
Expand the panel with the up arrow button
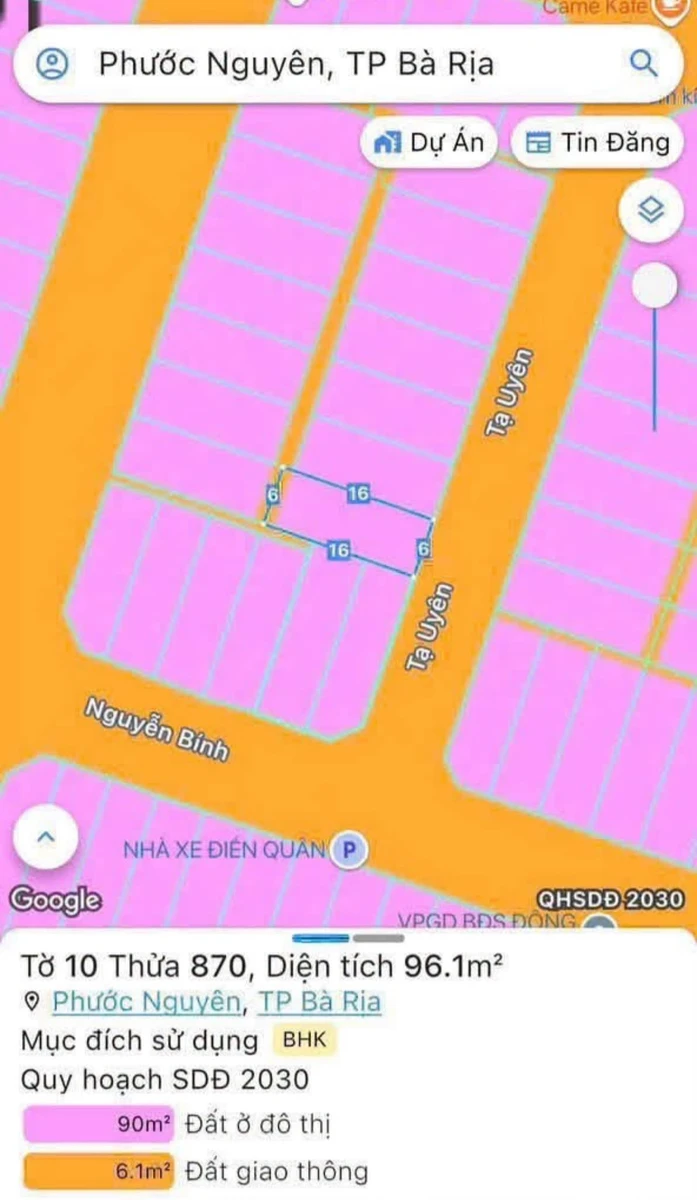point(43,839)
